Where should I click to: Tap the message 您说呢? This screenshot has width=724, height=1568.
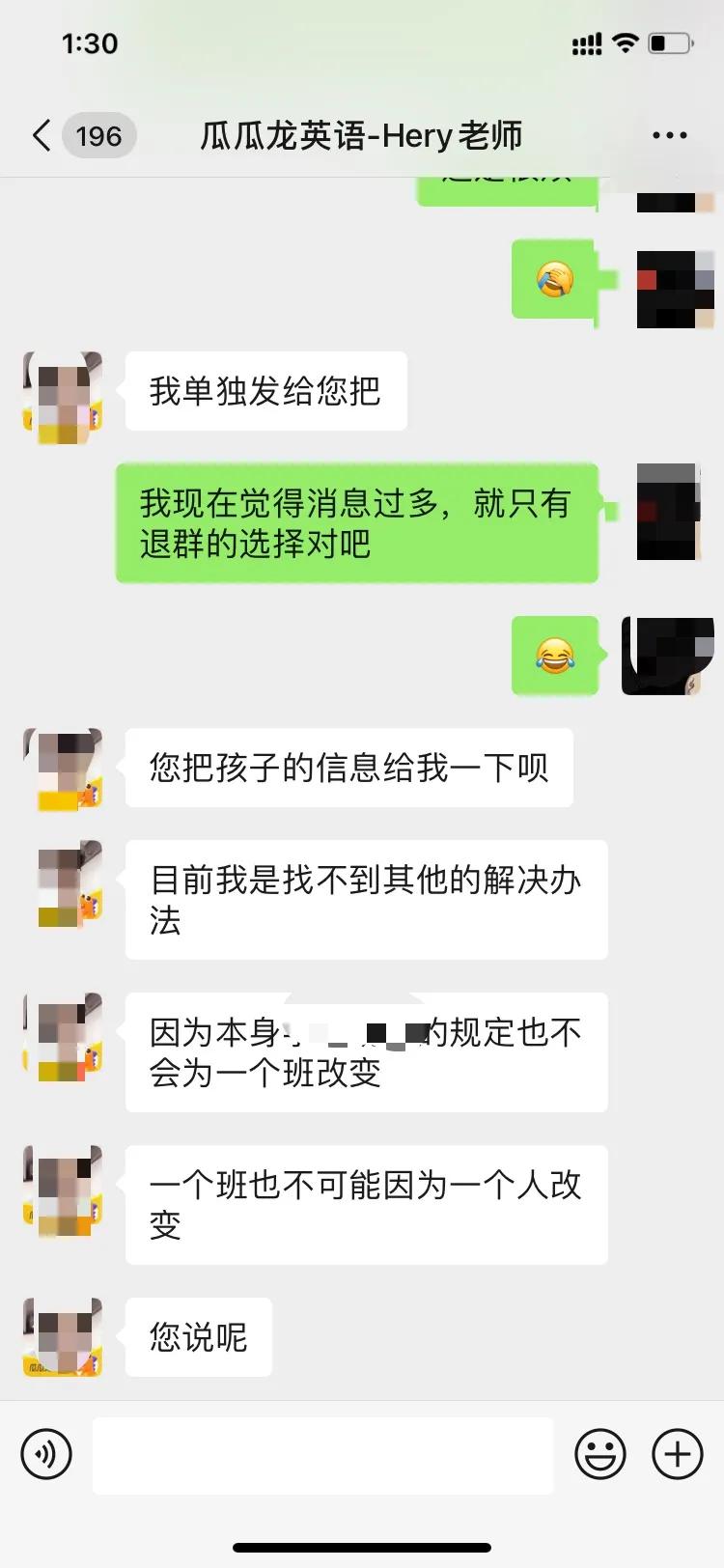click(x=198, y=1337)
